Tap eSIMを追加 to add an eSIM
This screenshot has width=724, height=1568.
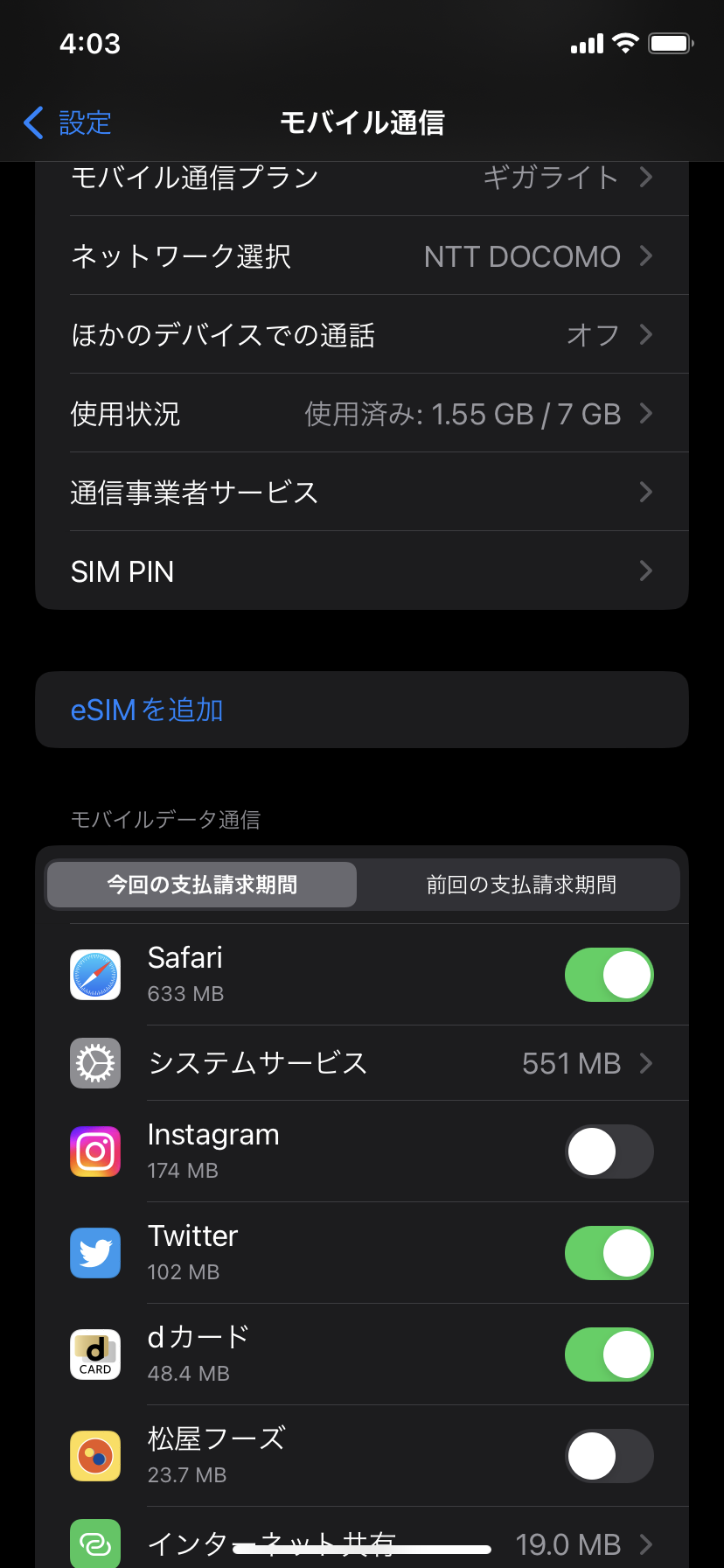147,710
